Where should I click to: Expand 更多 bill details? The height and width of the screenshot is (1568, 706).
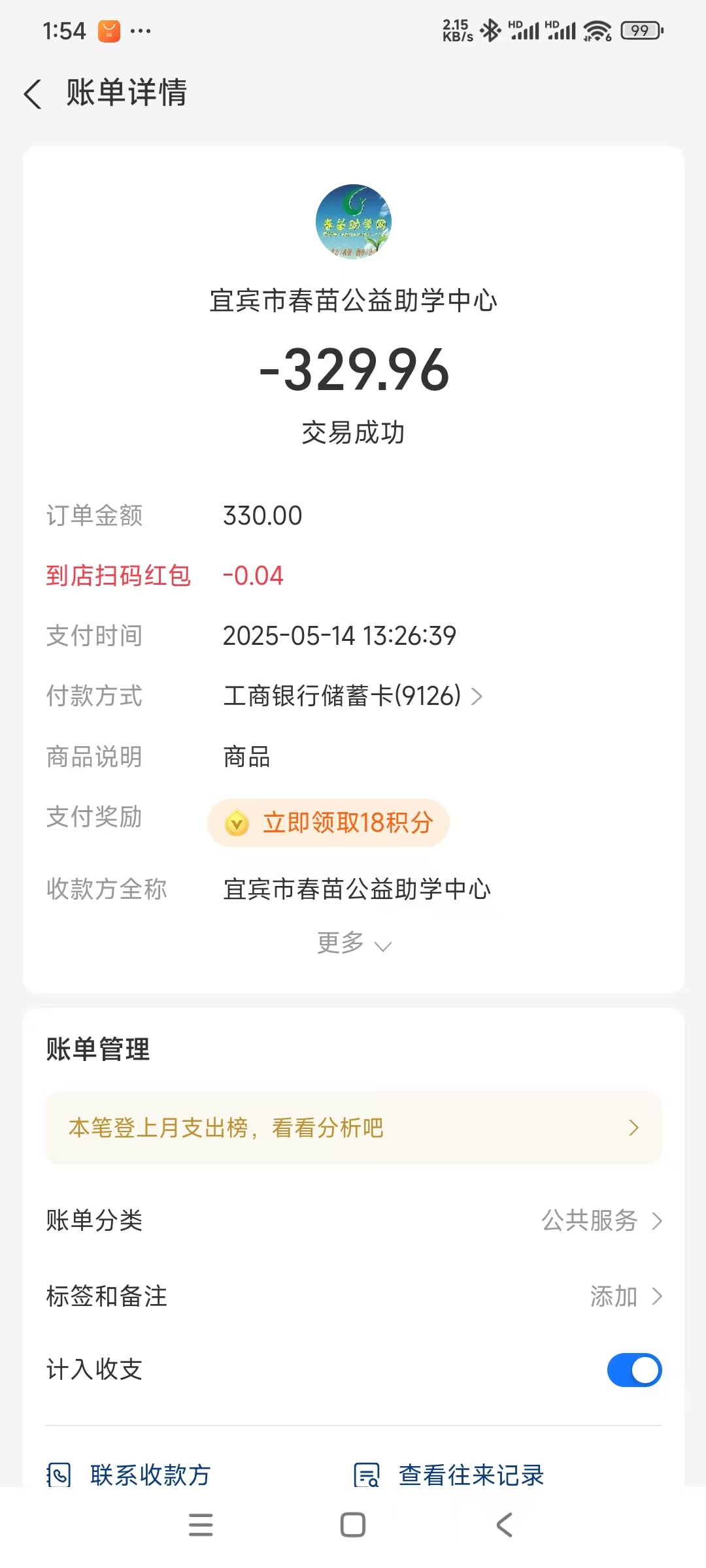pyautogui.click(x=354, y=943)
